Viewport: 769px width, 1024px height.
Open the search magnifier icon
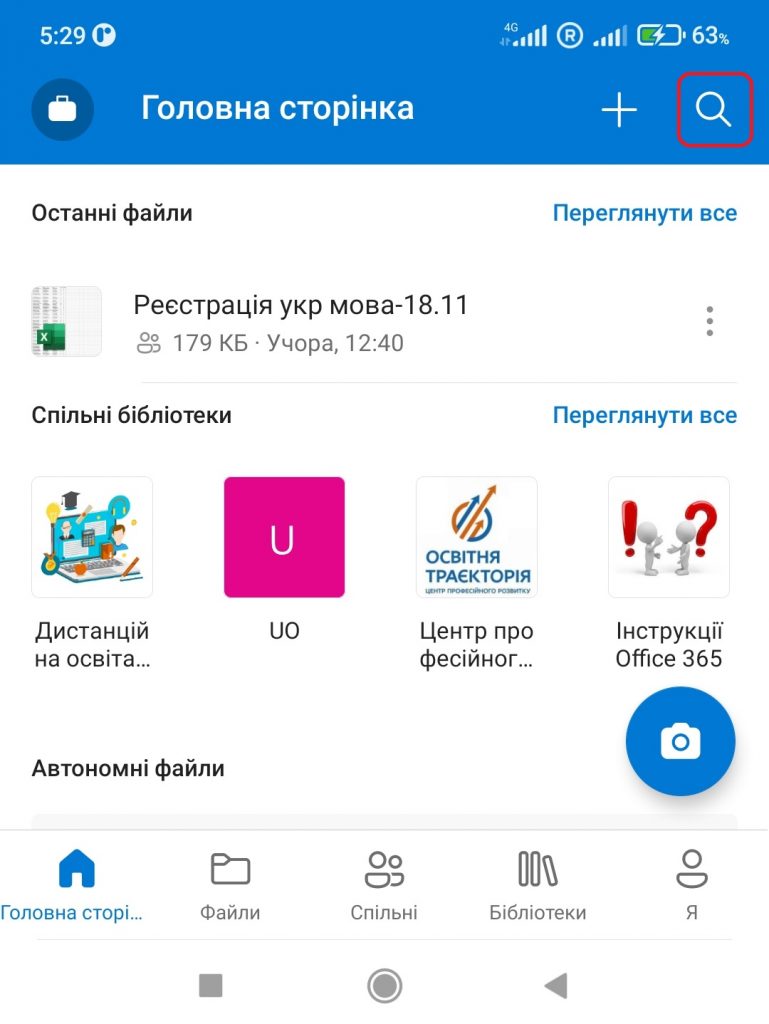pos(714,110)
